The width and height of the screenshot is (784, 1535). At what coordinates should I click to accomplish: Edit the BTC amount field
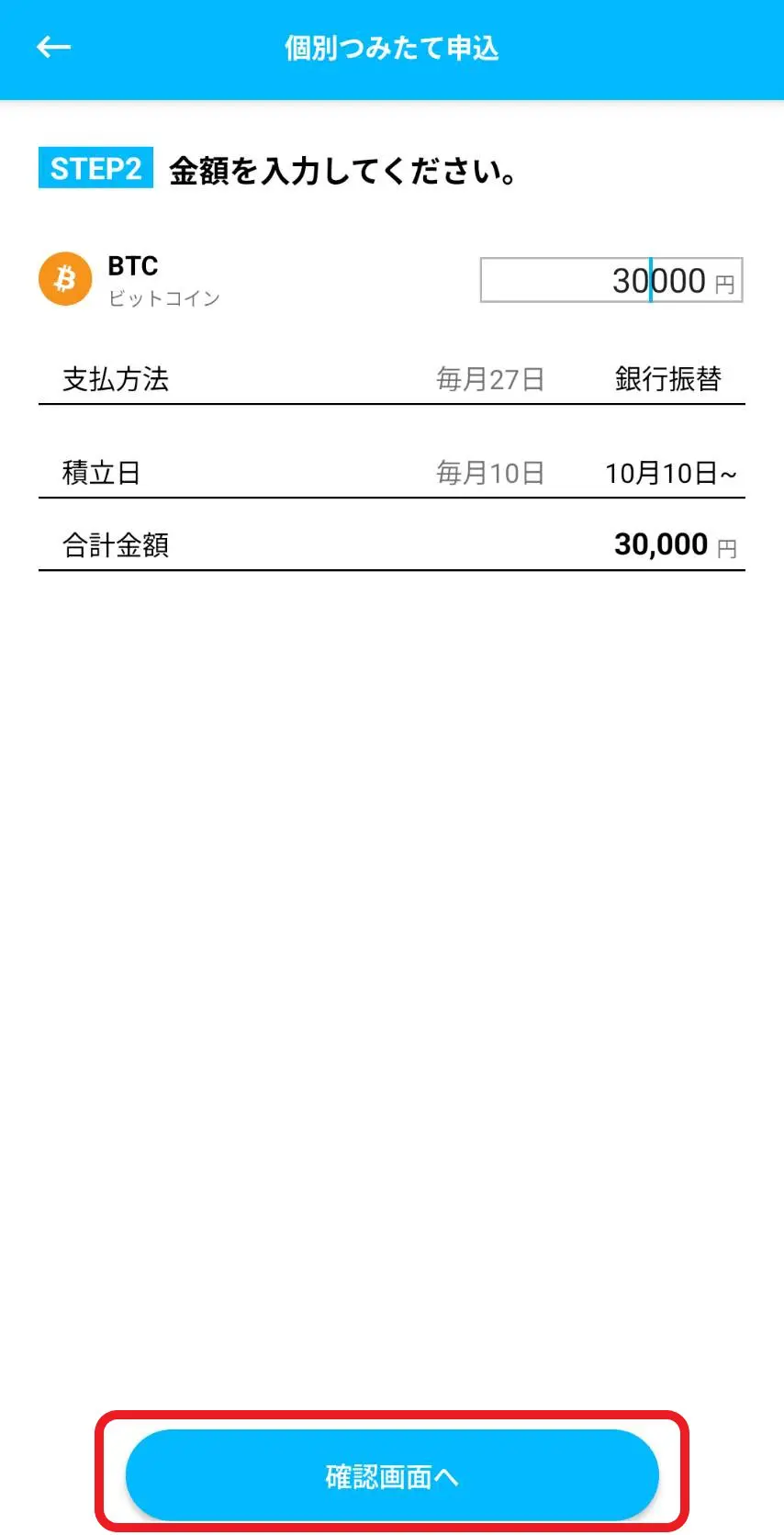(610, 280)
